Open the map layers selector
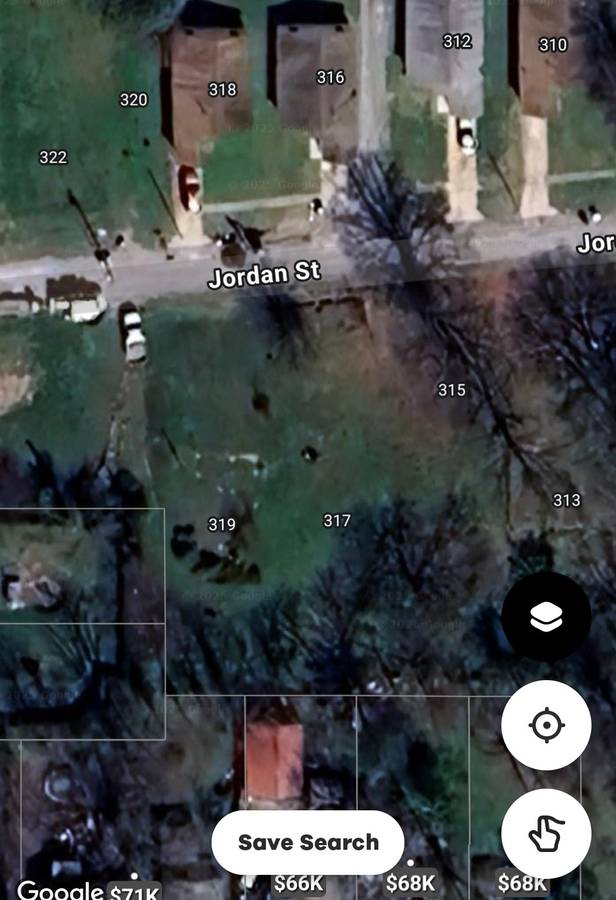 coord(546,617)
